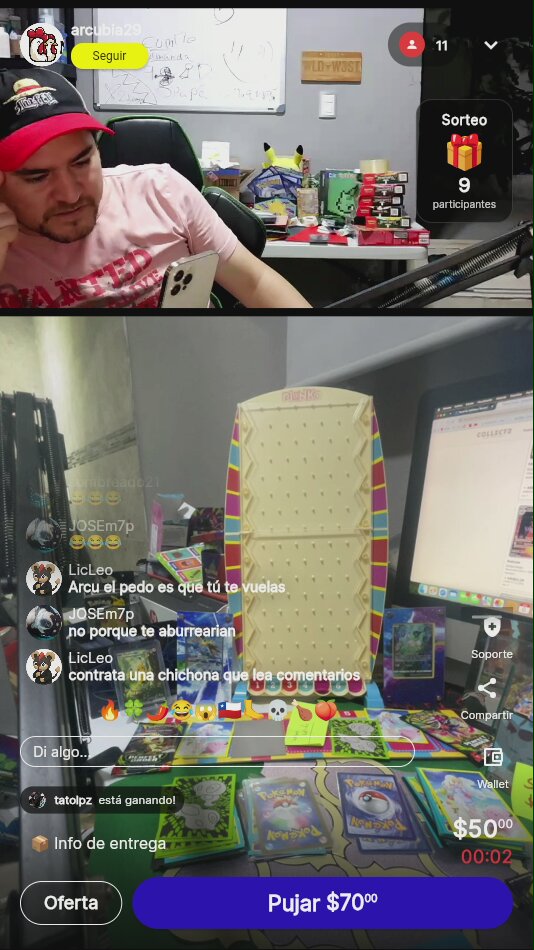Collapse the stream with the down chevron

tap(491, 45)
